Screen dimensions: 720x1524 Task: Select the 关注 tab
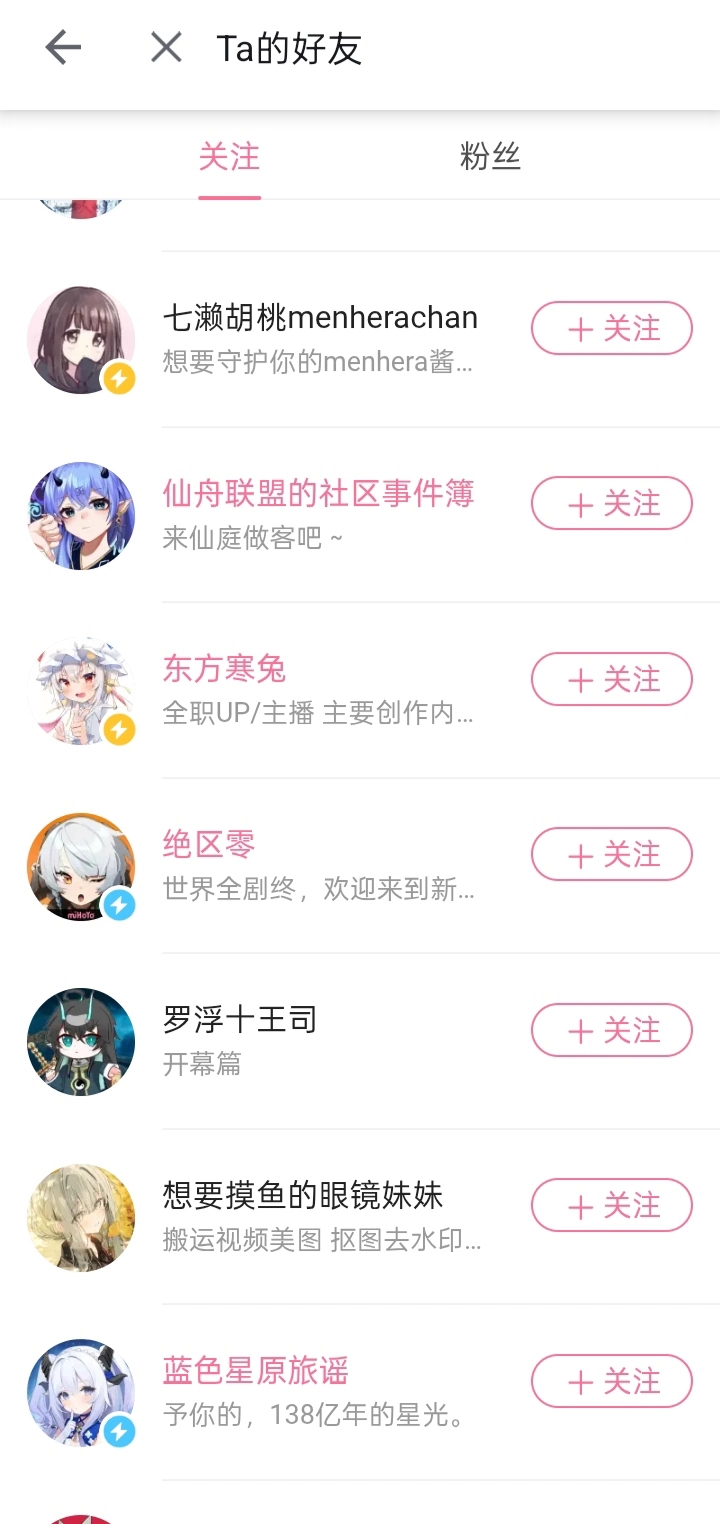click(229, 157)
